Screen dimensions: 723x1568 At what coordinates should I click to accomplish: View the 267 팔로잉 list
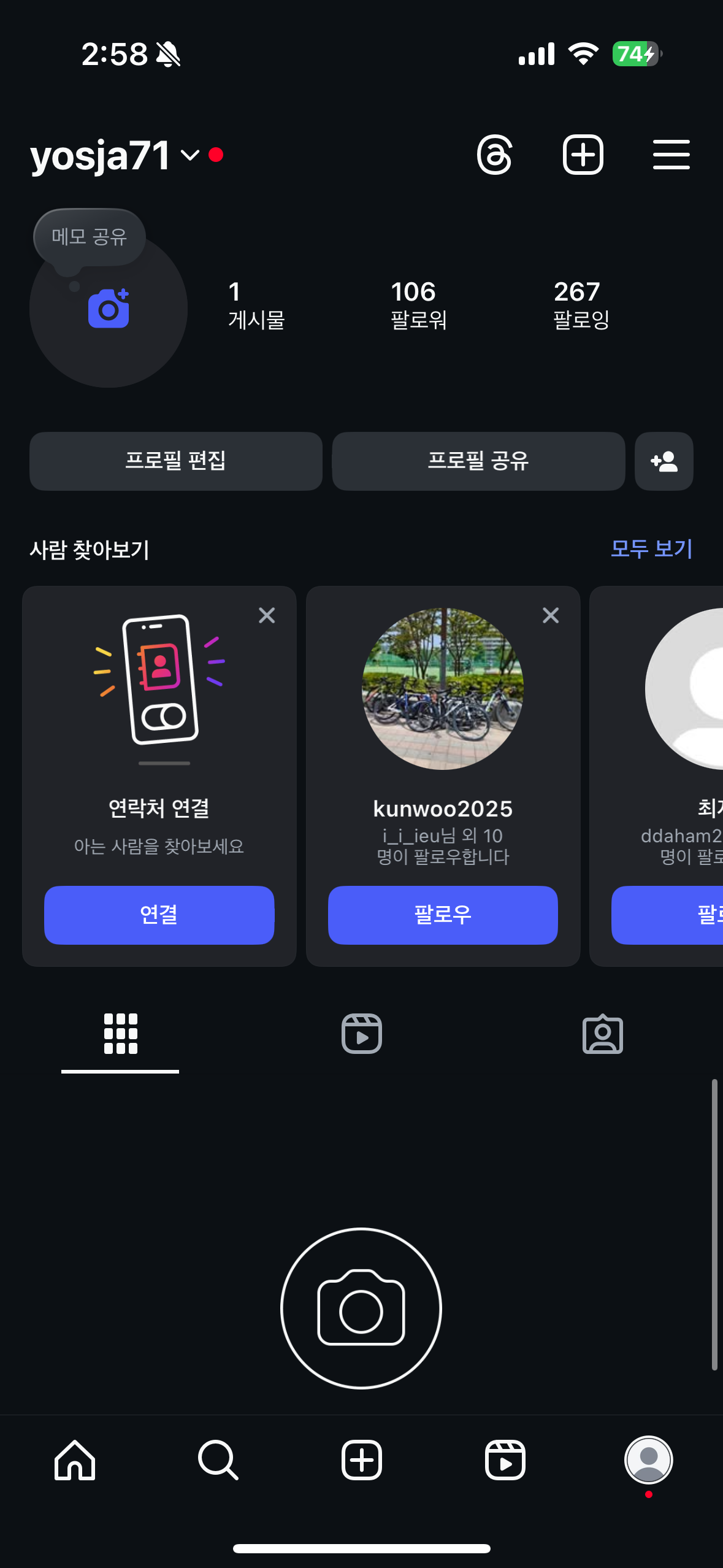581,304
